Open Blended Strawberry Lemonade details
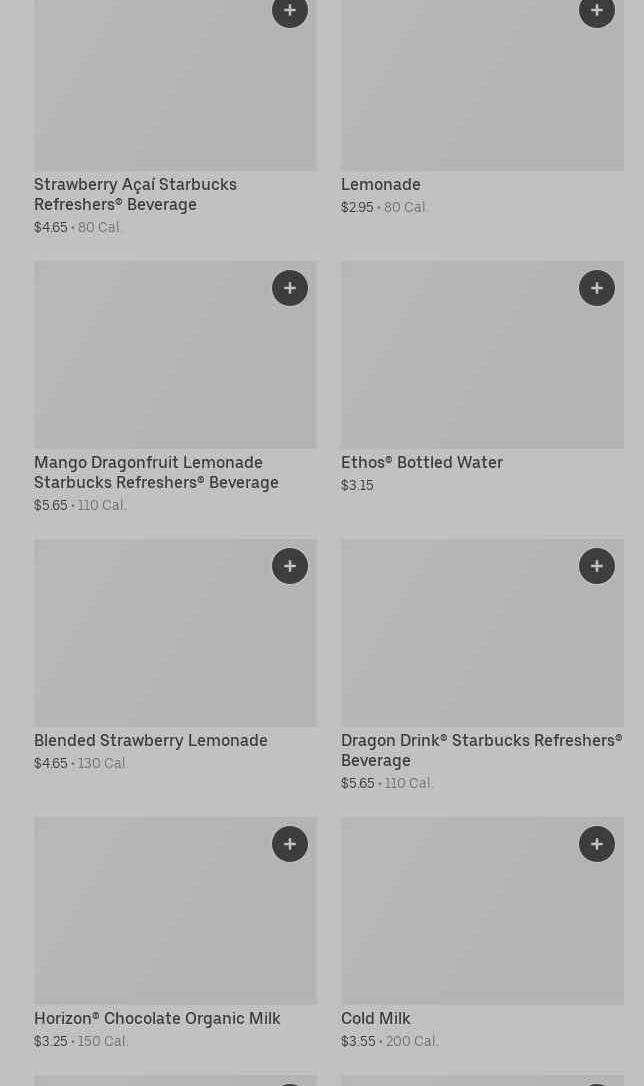Image resolution: width=644 pixels, height=1086 pixels. tap(150, 740)
